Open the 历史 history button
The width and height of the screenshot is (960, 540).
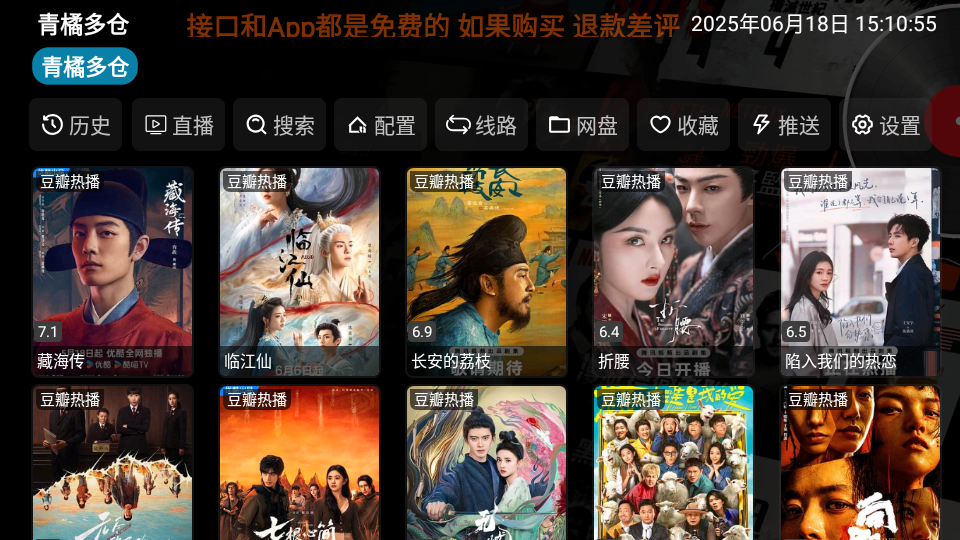tap(76, 125)
